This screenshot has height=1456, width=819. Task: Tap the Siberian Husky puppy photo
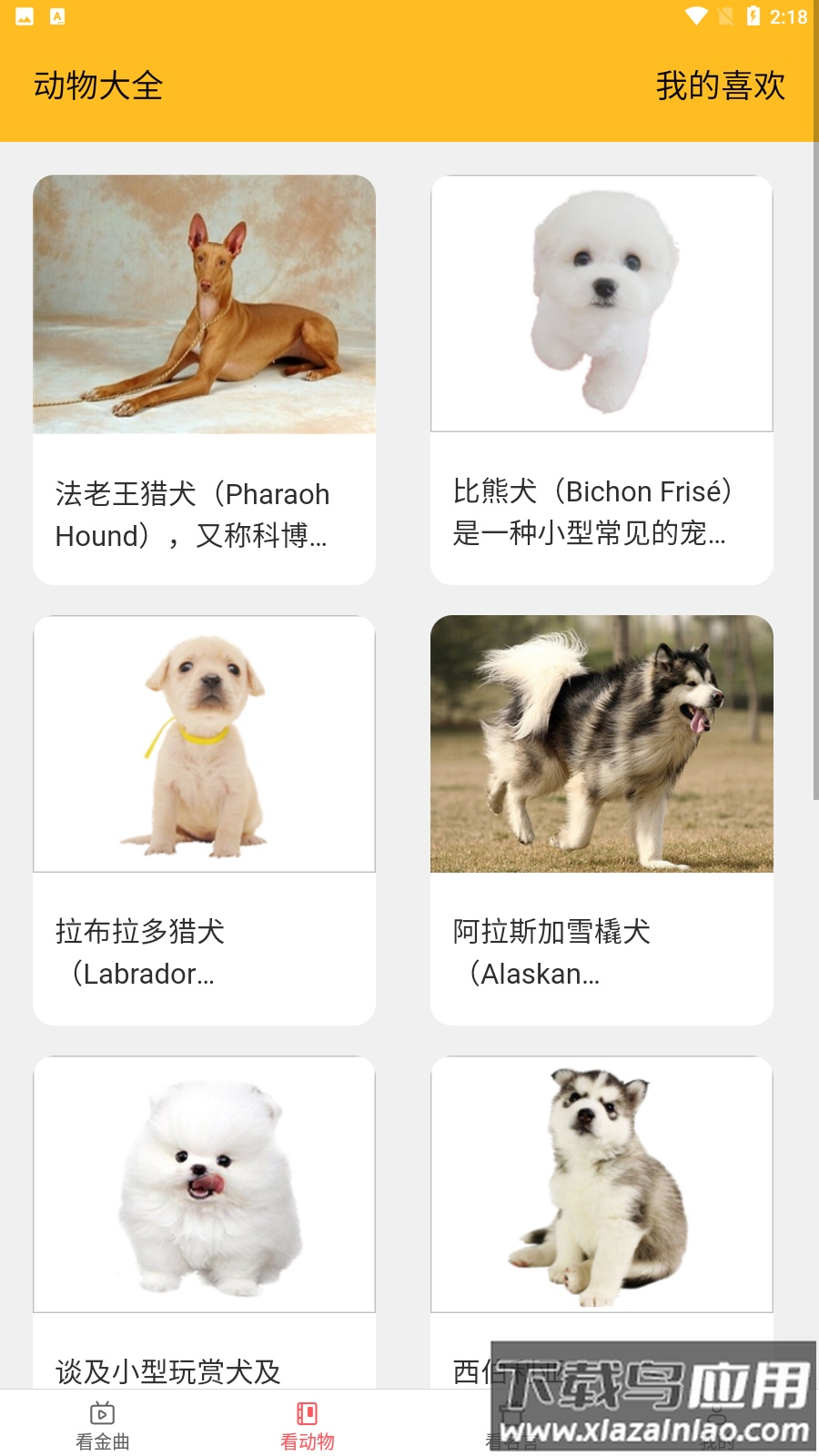602,1183
